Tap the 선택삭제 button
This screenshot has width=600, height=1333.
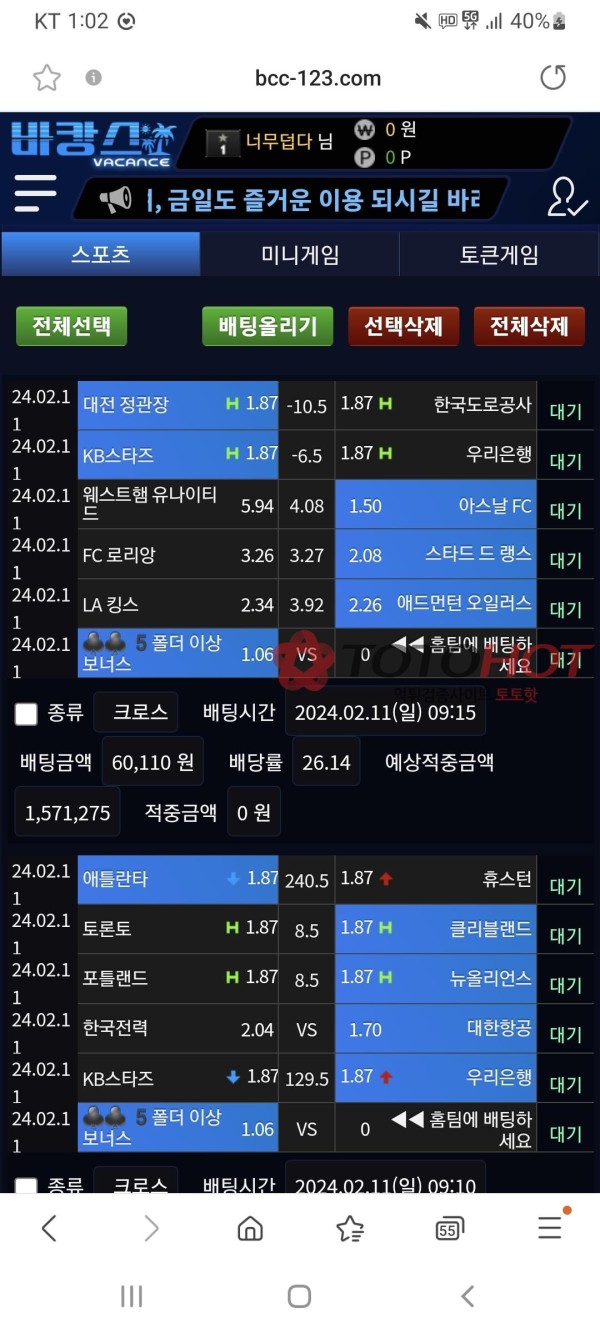click(403, 326)
